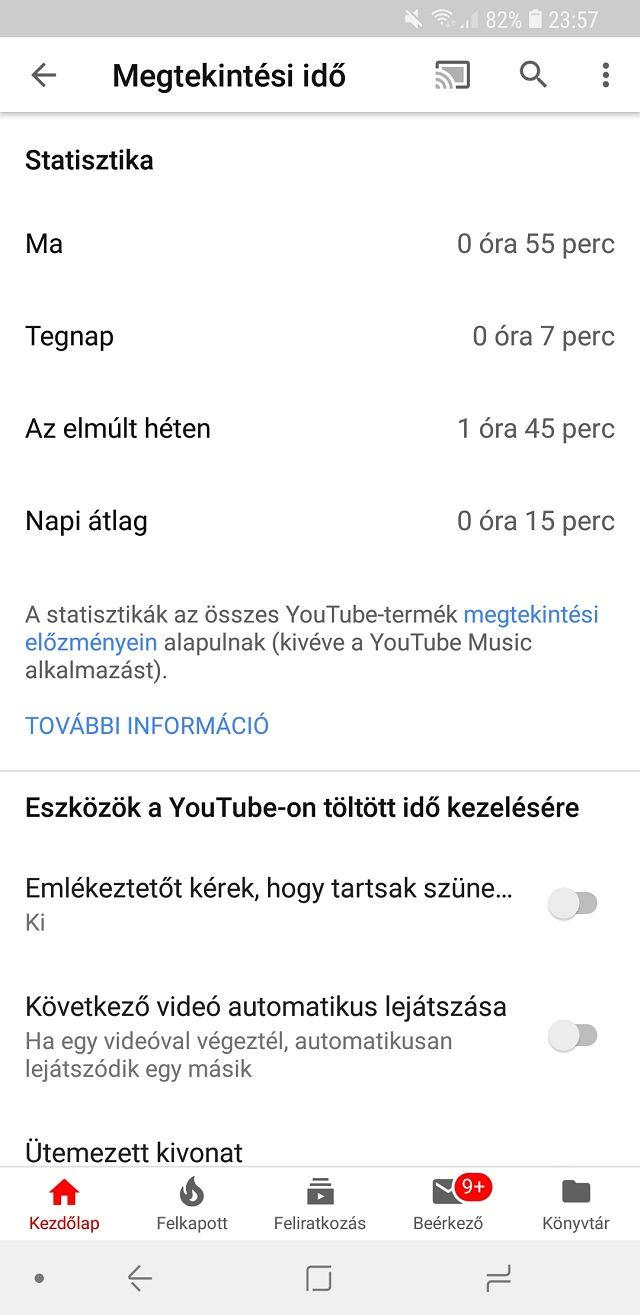Switch to the Felkapott tab
Image resolution: width=640 pixels, height=1315 pixels.
click(x=192, y=1204)
